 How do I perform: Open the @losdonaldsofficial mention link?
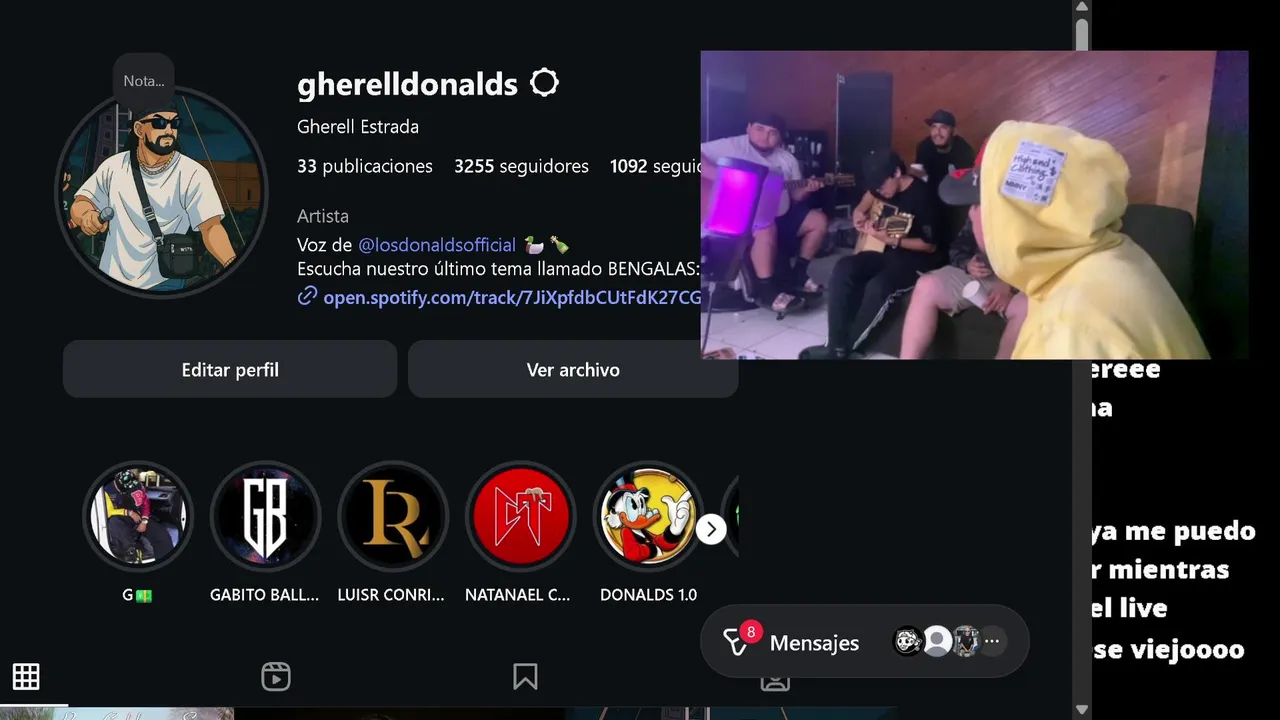click(x=437, y=245)
